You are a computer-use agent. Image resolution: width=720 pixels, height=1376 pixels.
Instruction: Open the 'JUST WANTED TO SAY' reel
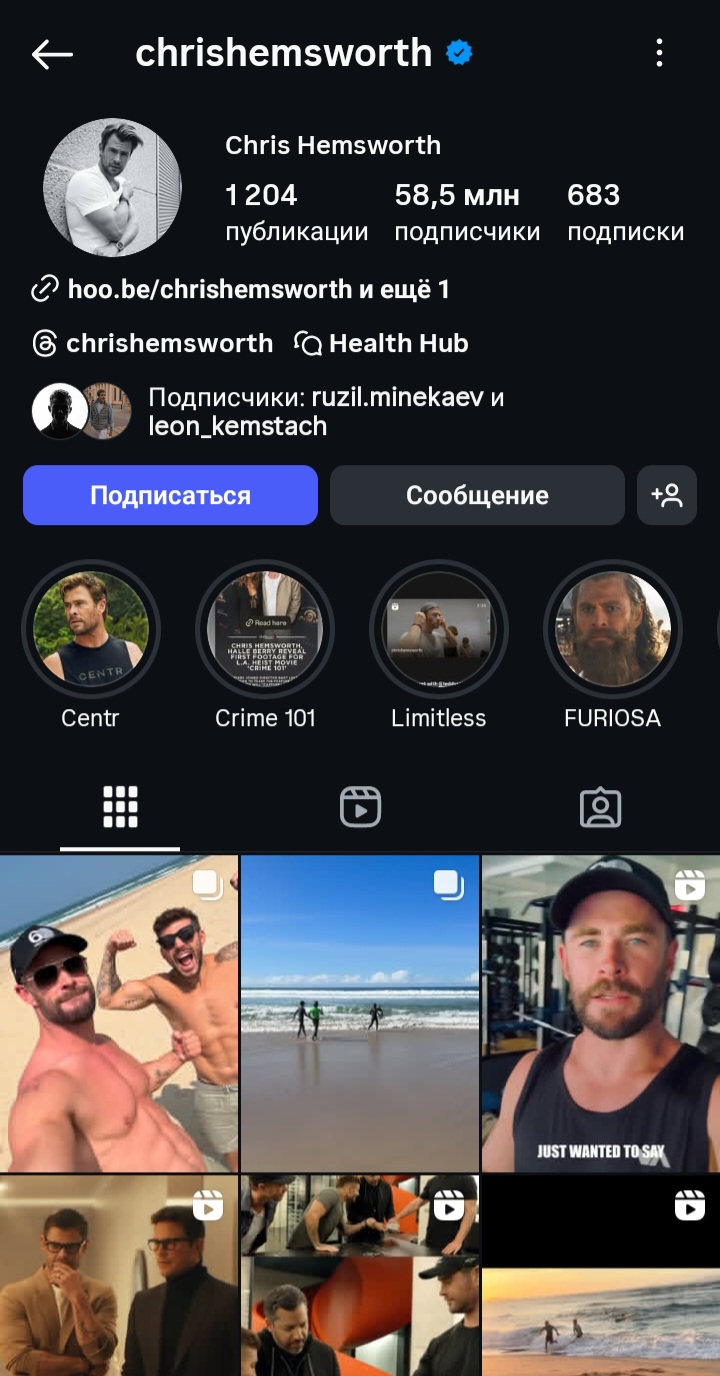[601, 1013]
